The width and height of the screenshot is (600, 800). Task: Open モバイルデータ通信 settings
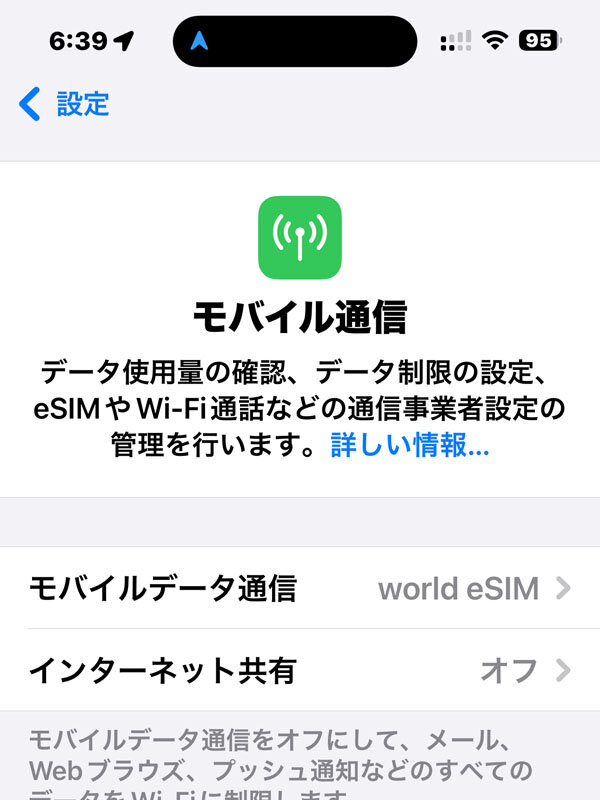point(300,588)
